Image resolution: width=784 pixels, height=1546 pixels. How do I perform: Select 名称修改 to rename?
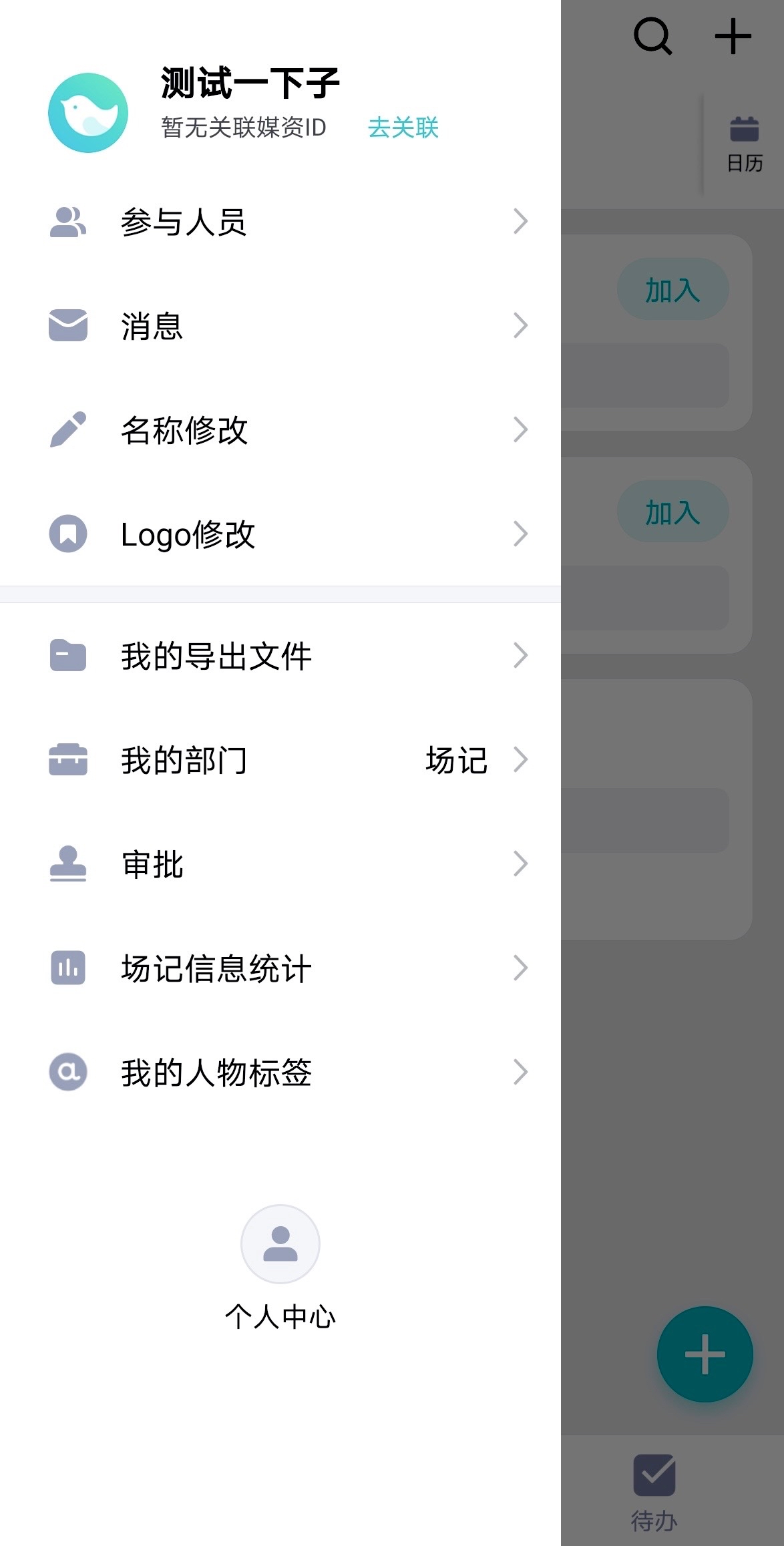pyautogui.click(x=280, y=430)
